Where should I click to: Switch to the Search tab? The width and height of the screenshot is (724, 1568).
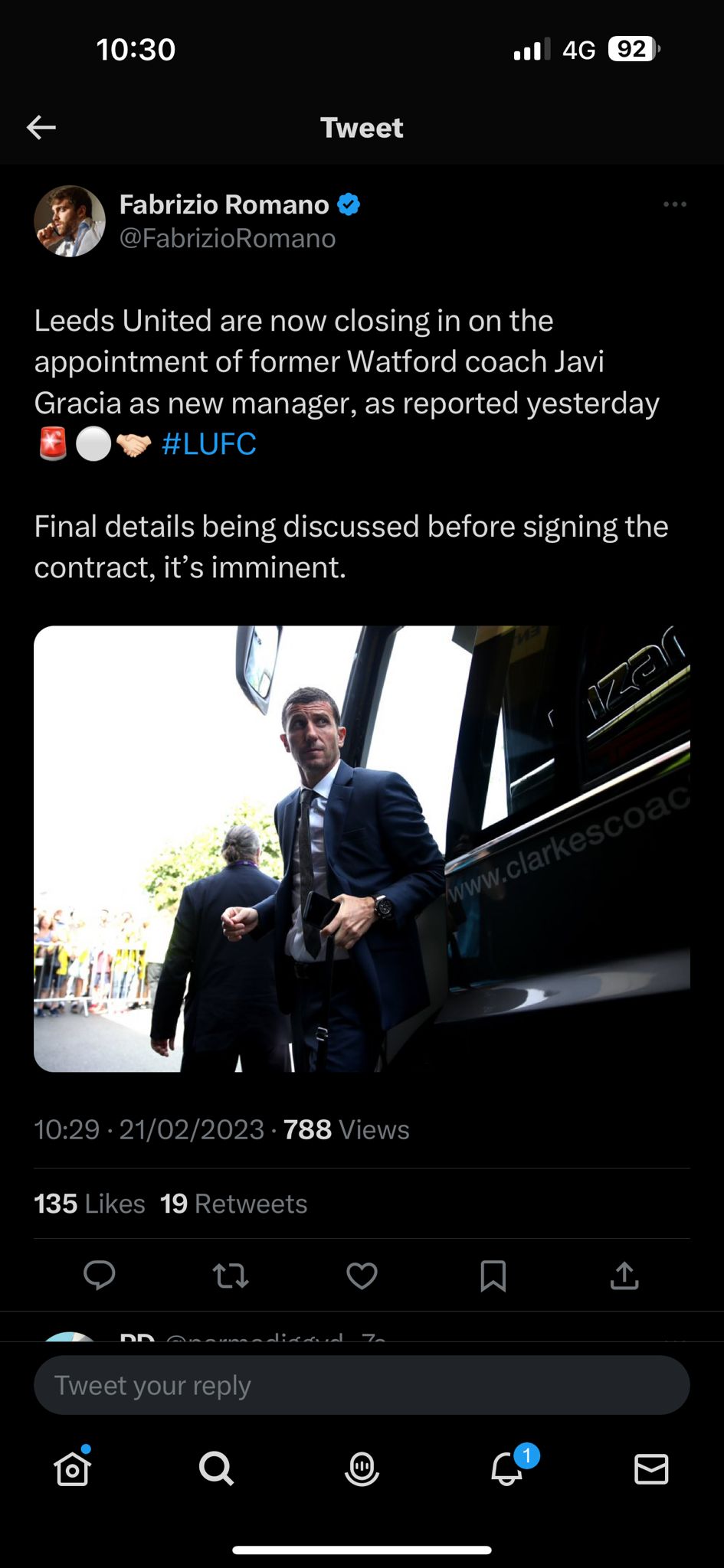click(x=217, y=1468)
